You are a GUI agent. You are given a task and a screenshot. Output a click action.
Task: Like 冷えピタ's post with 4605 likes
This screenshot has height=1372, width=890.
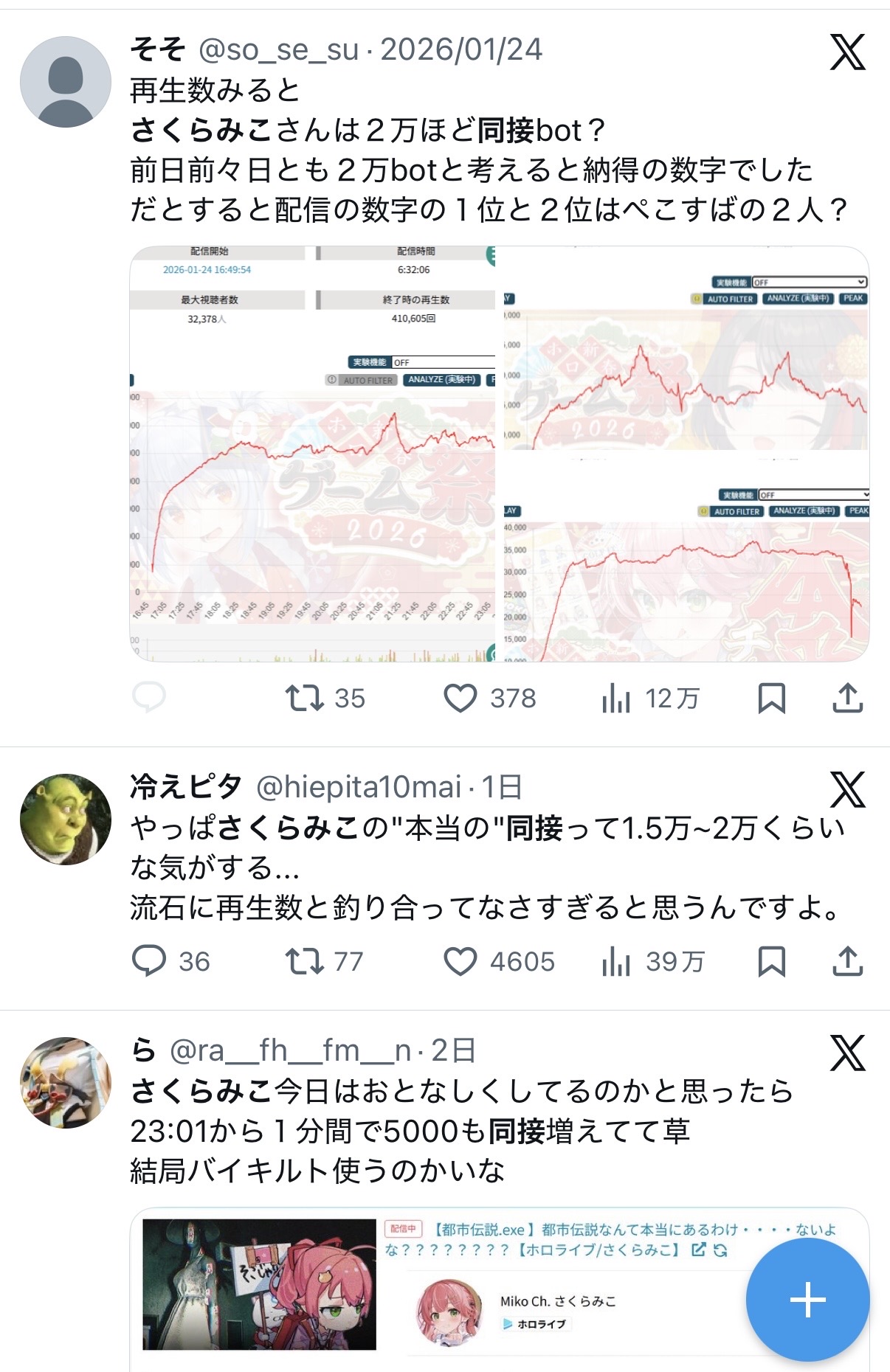coord(460,960)
